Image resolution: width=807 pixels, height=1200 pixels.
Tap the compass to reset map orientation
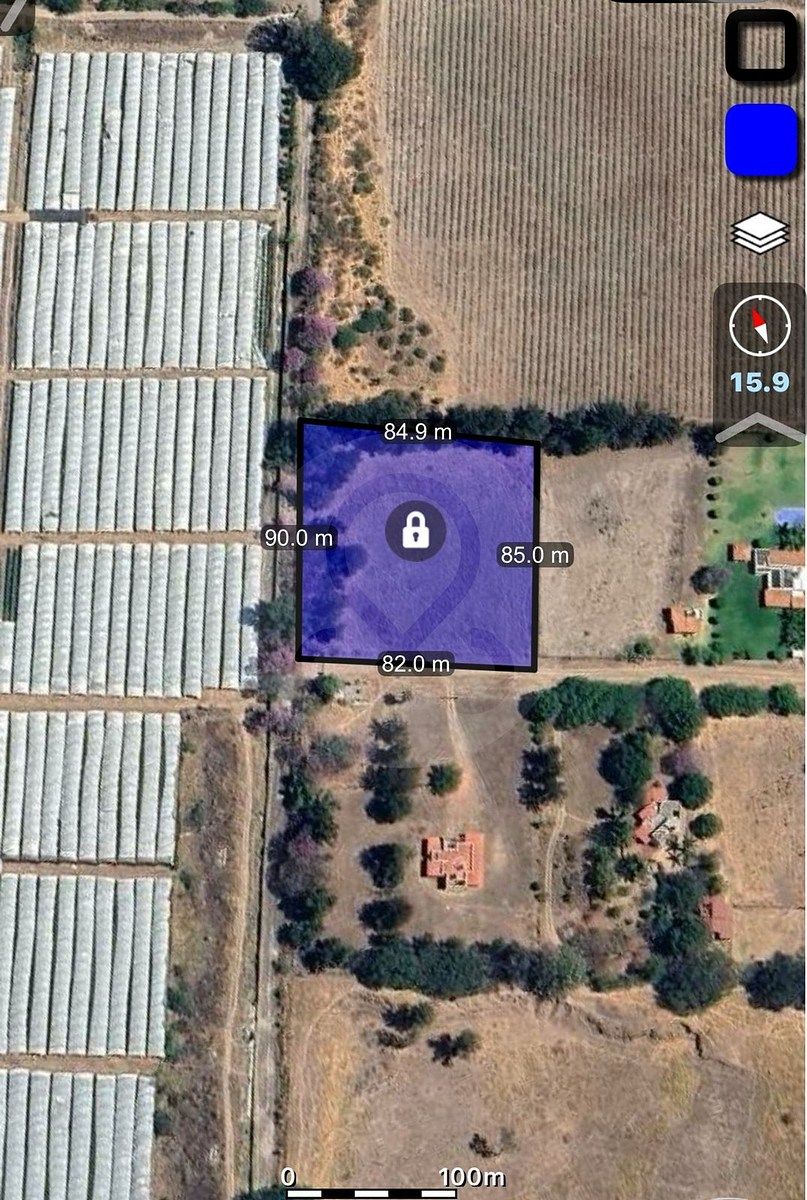(759, 326)
